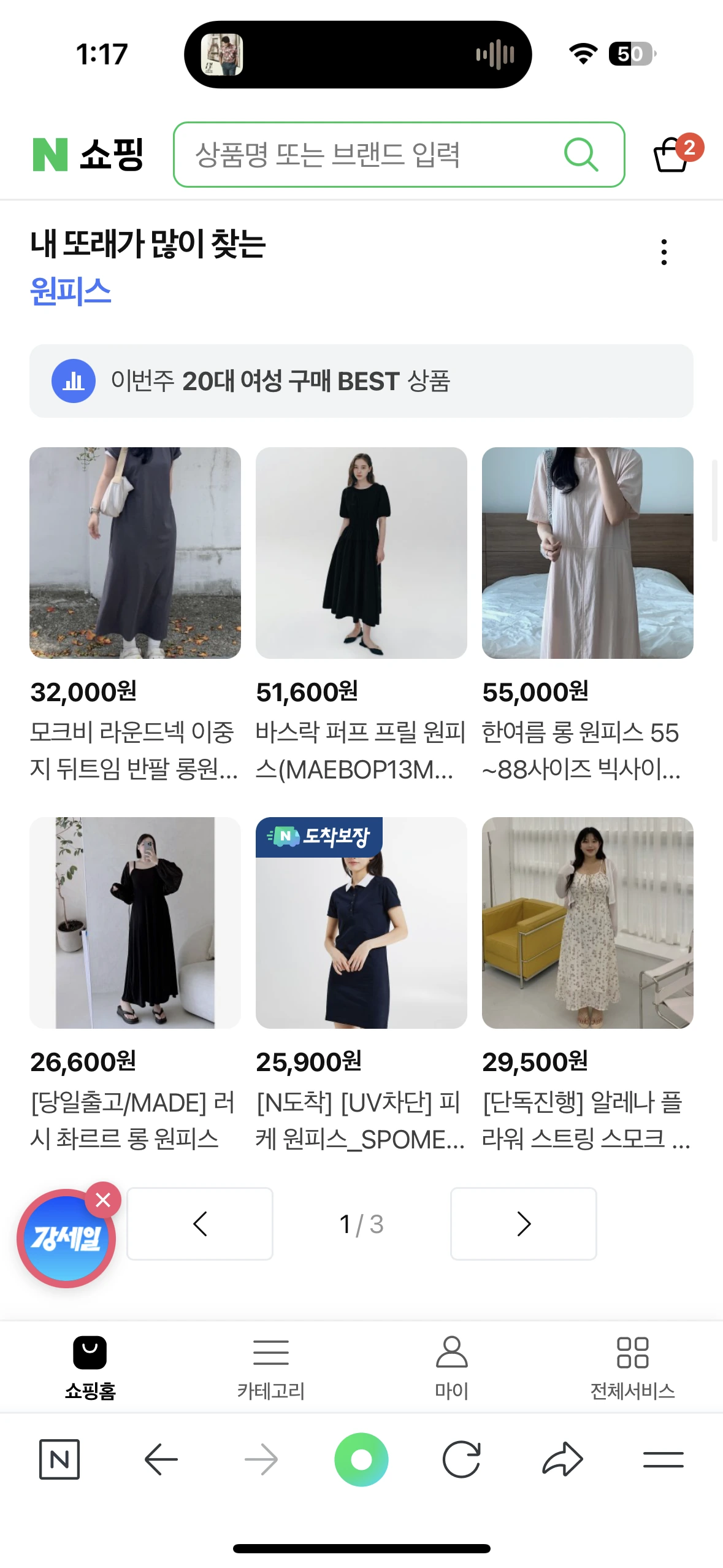Share this page via the share arrow
Screen dimensions: 723x1568
(562, 1459)
